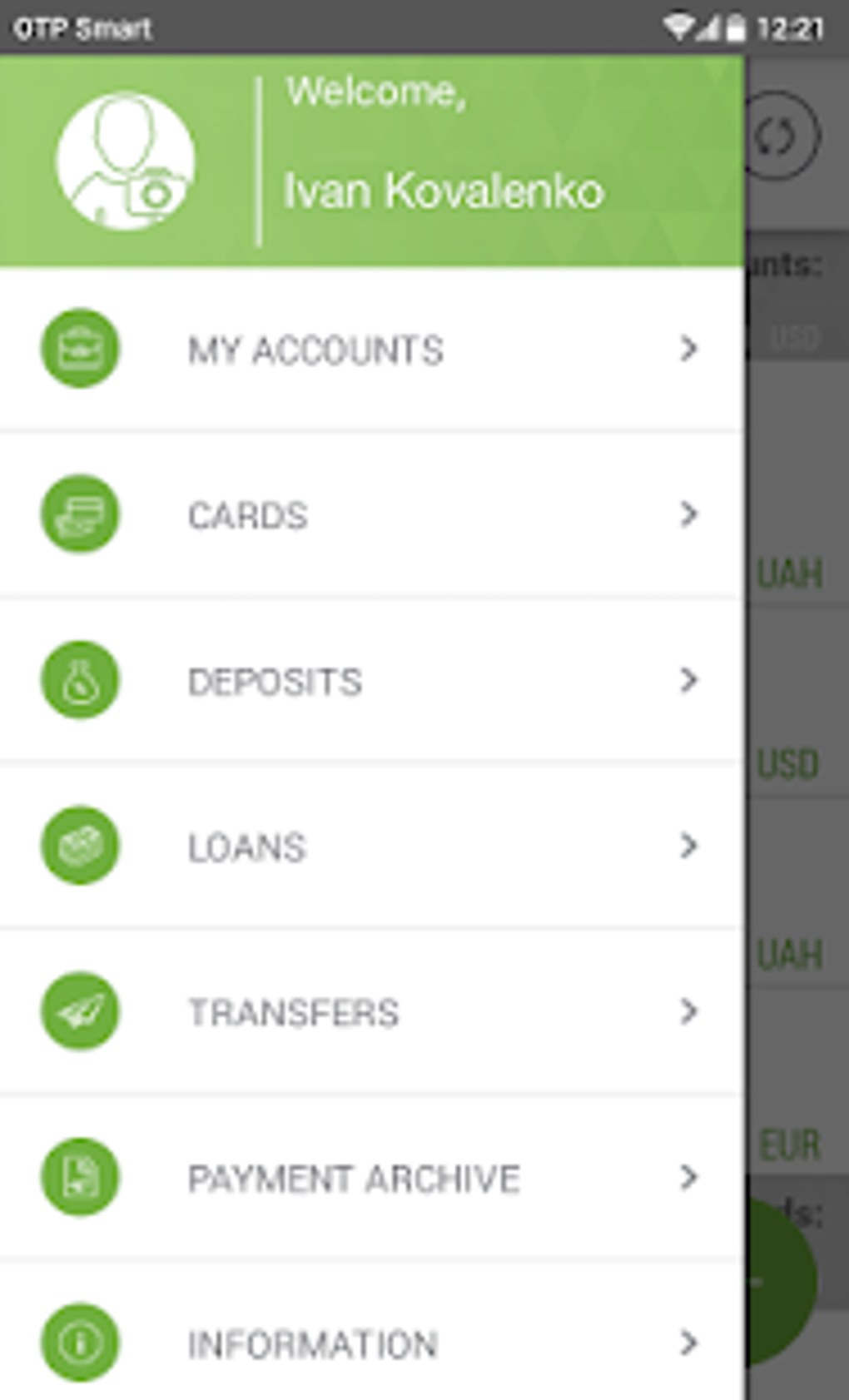Viewport: 849px width, 1400px height.
Task: View the Payment Archive
Action: coord(370,1178)
